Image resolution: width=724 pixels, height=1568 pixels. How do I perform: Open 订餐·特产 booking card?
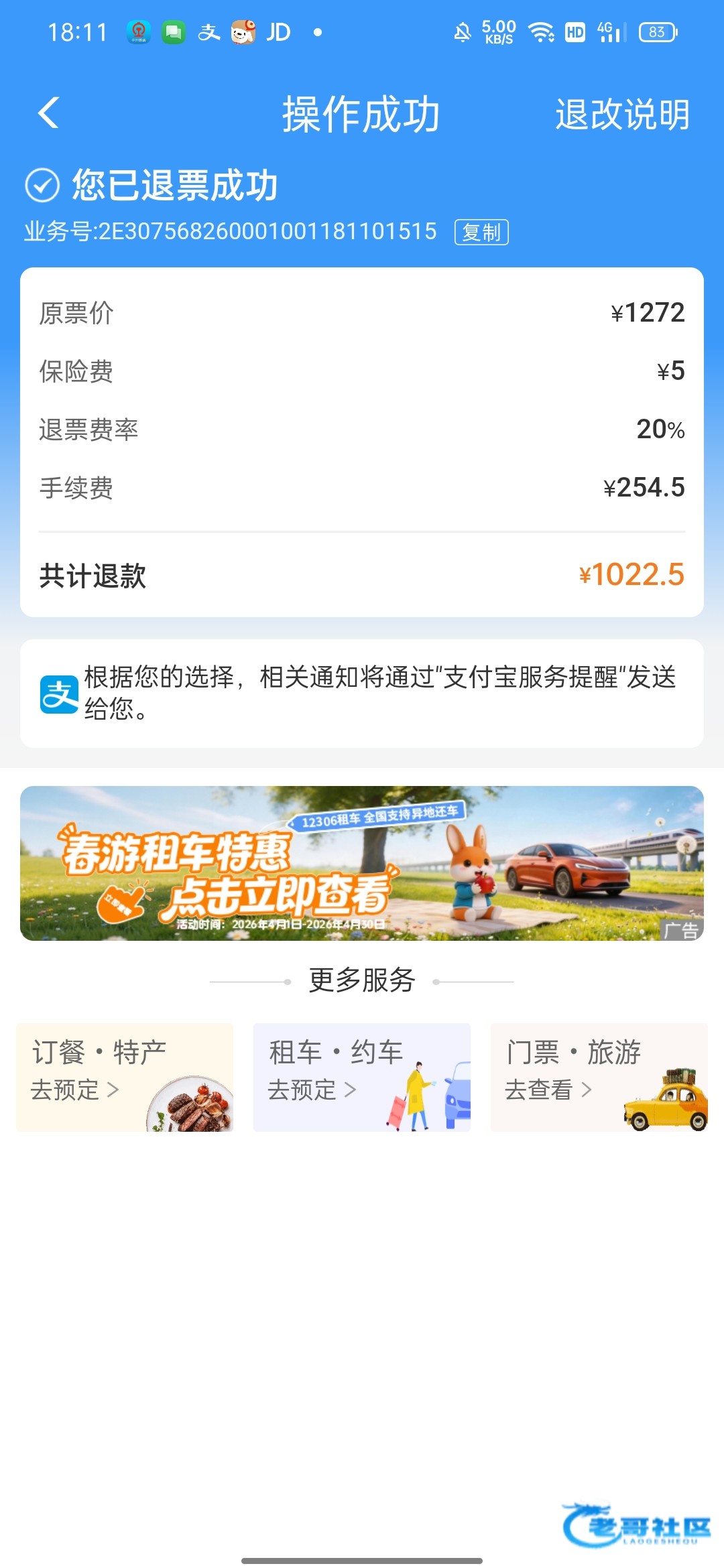click(125, 1077)
